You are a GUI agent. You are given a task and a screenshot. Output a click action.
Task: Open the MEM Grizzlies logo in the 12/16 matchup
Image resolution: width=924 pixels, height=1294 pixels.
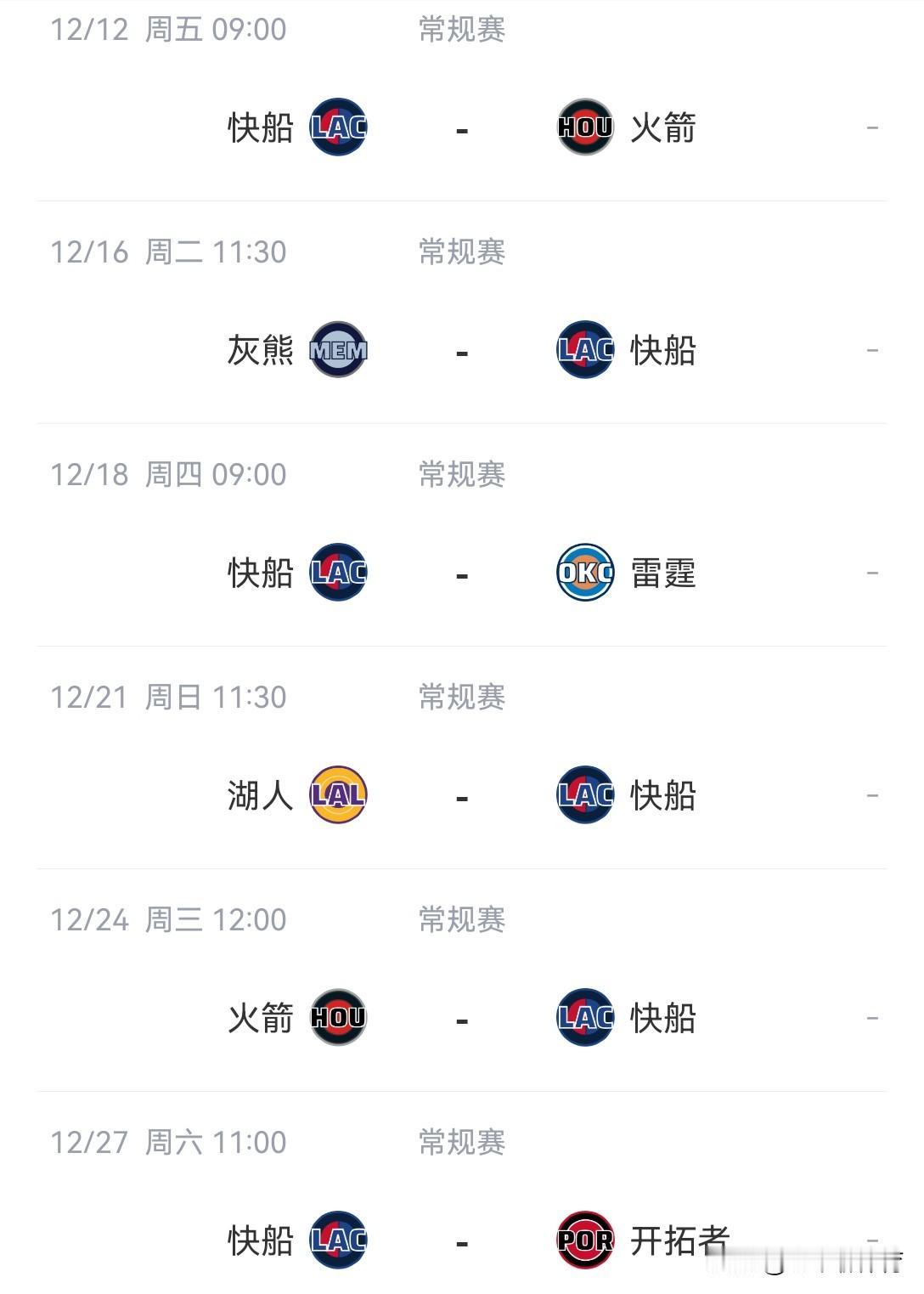337,348
